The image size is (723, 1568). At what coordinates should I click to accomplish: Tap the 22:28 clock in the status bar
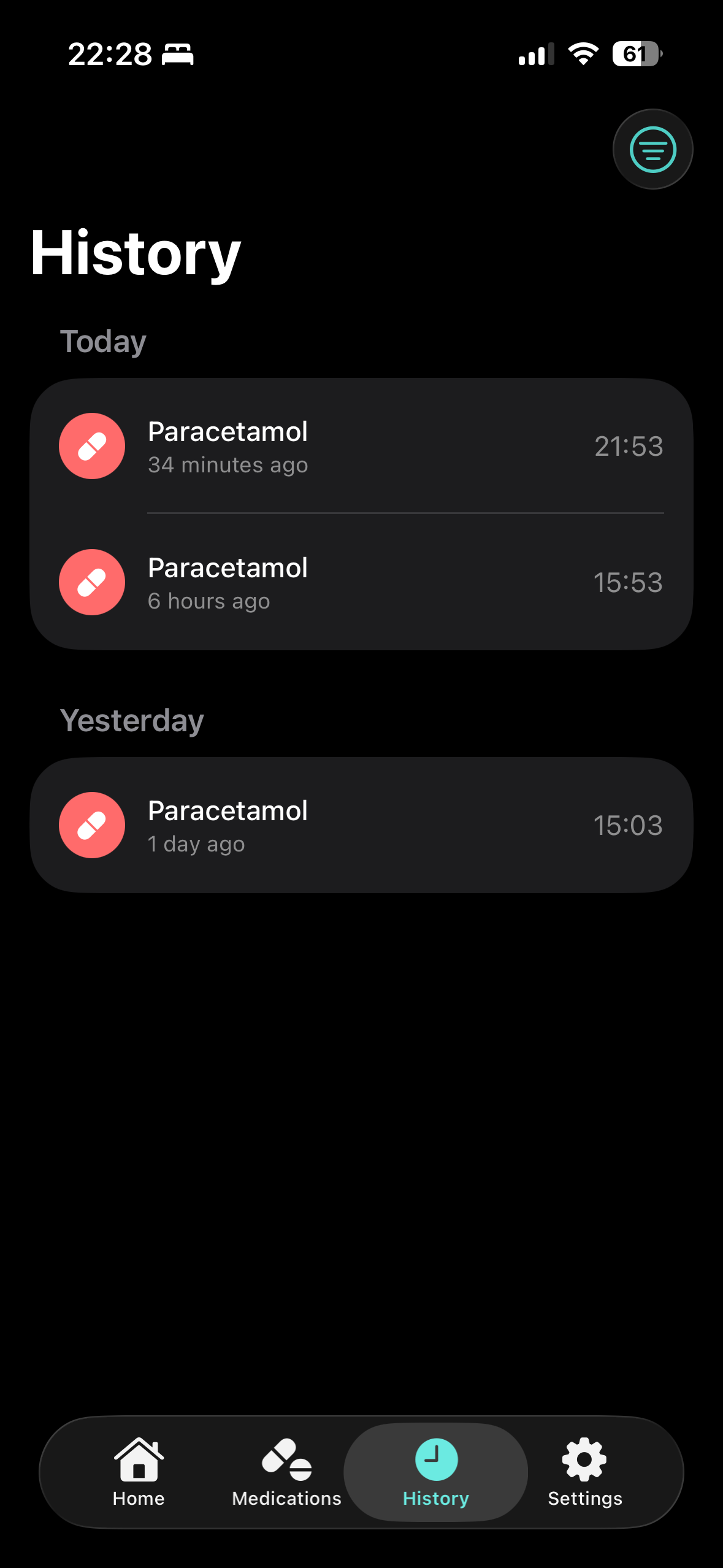coord(112,53)
